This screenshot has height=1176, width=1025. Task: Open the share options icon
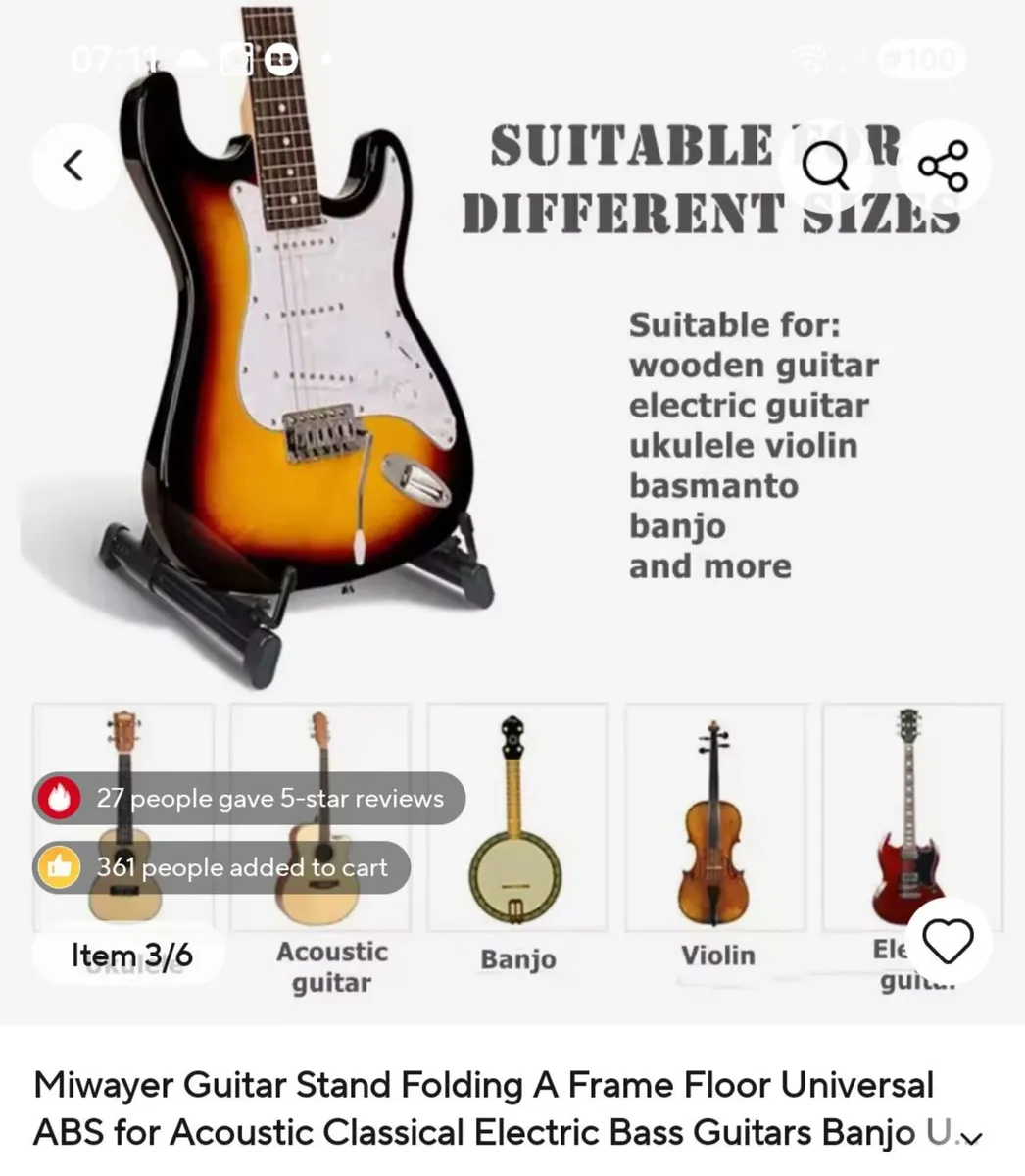[944, 165]
